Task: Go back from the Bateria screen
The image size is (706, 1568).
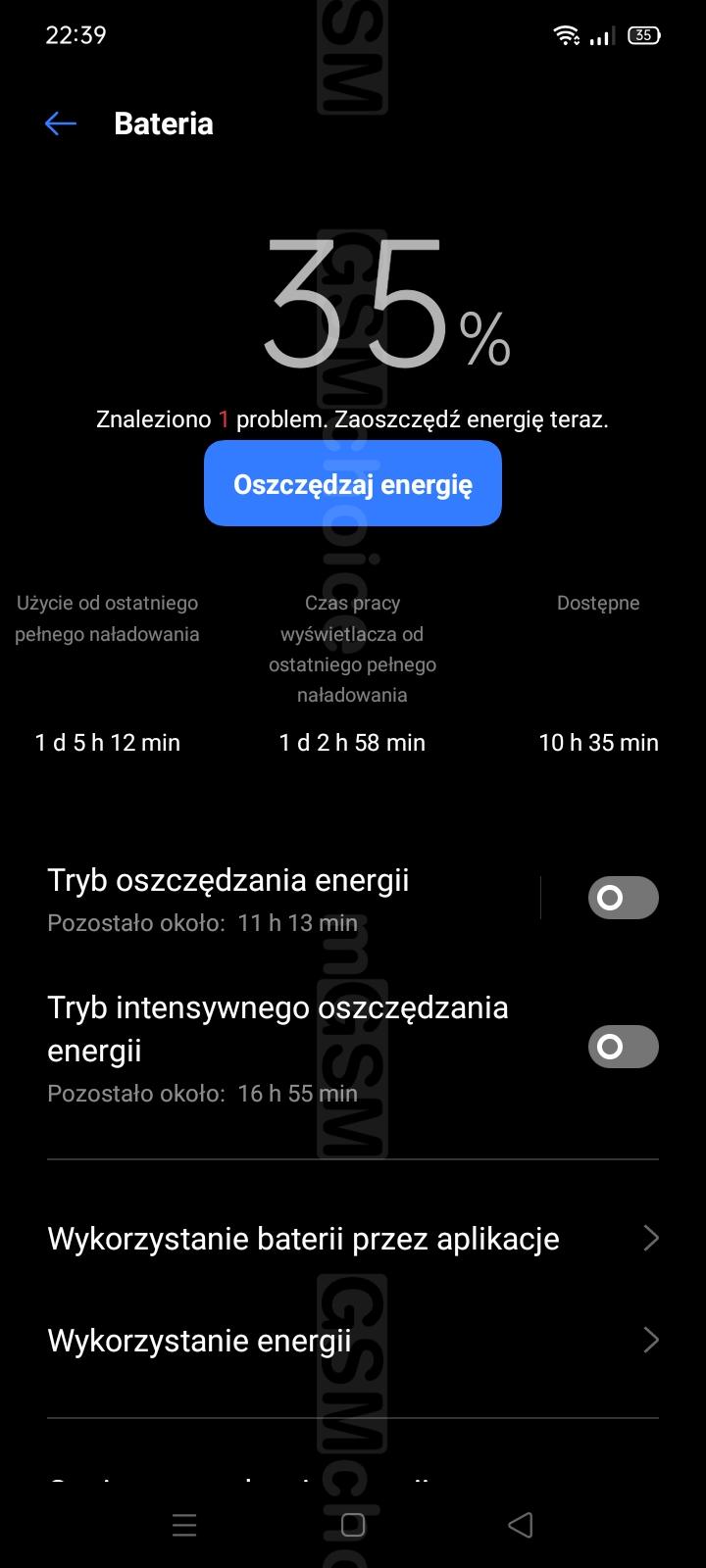Action: (x=61, y=123)
